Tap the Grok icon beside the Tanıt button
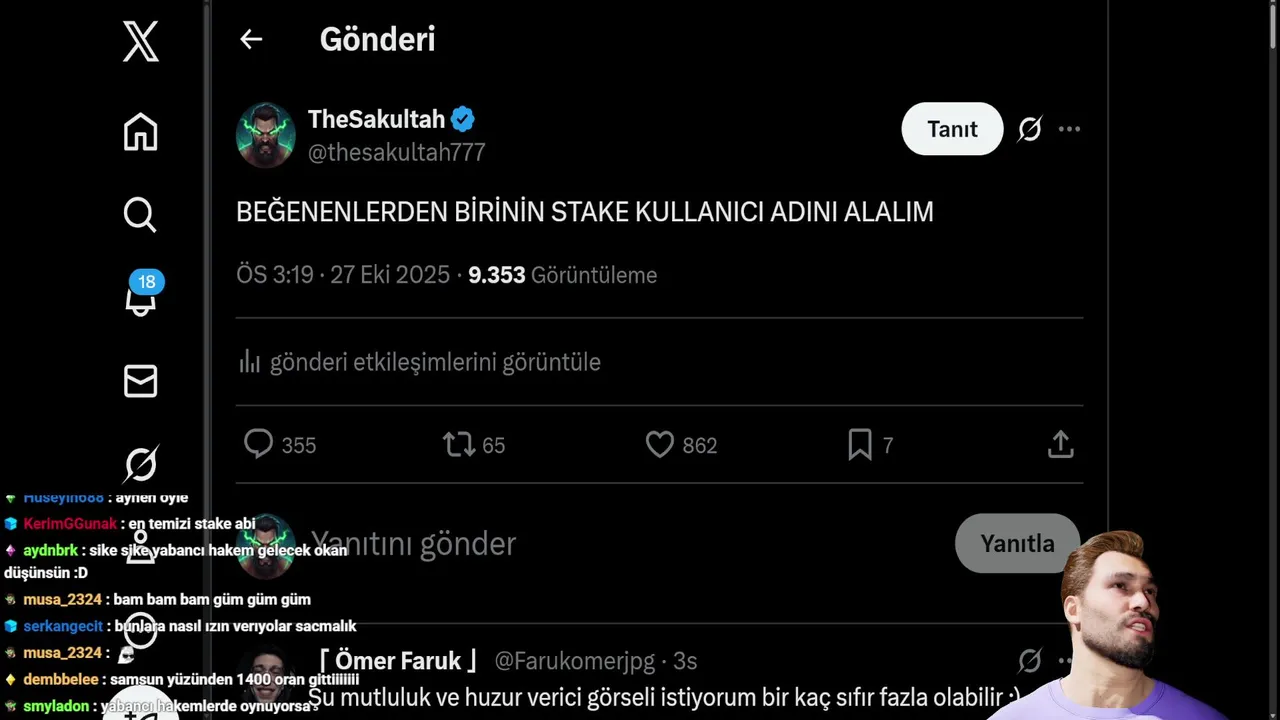The width and height of the screenshot is (1280, 720). click(1029, 129)
